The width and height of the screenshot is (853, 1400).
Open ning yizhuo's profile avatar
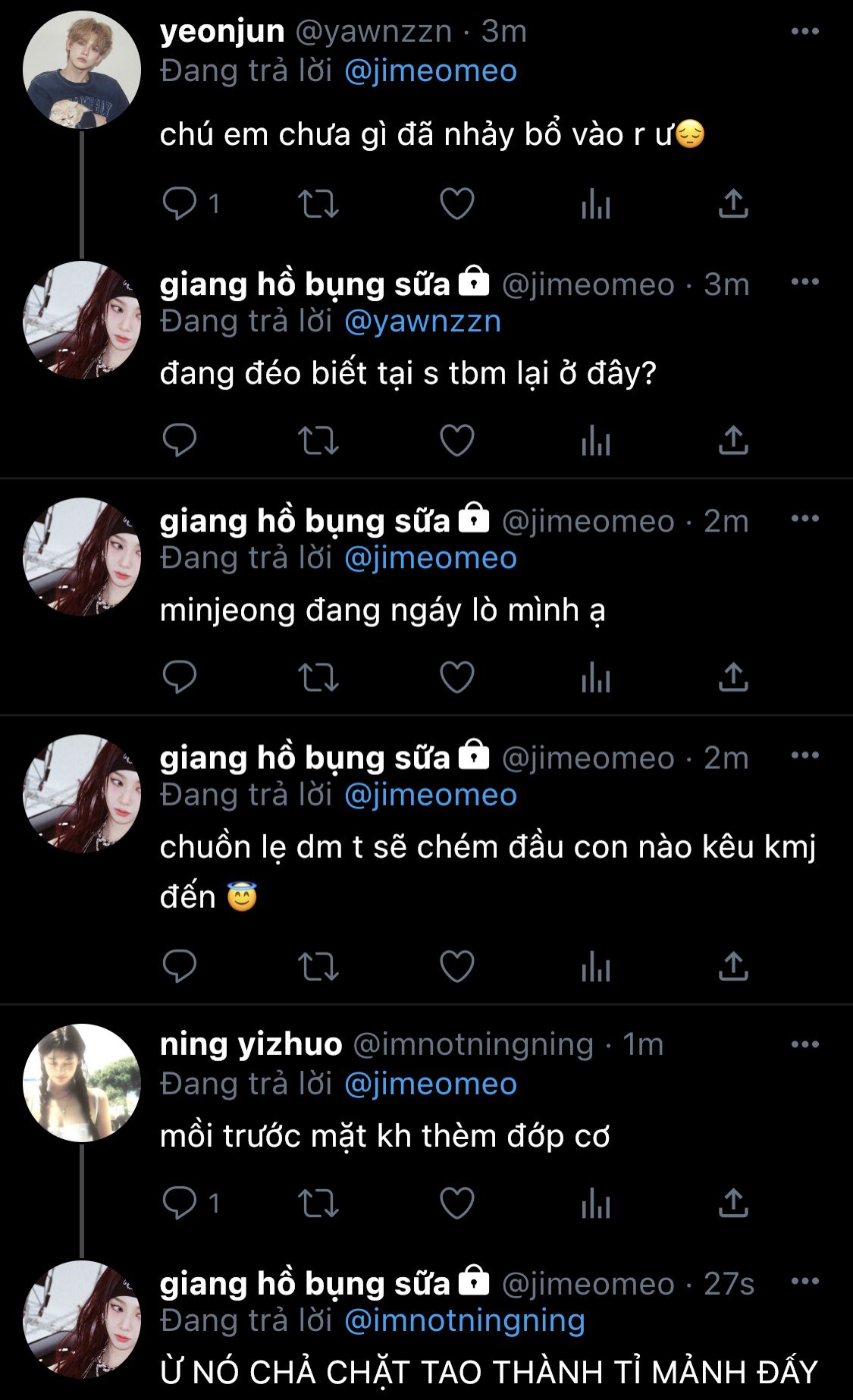tap(82, 1082)
